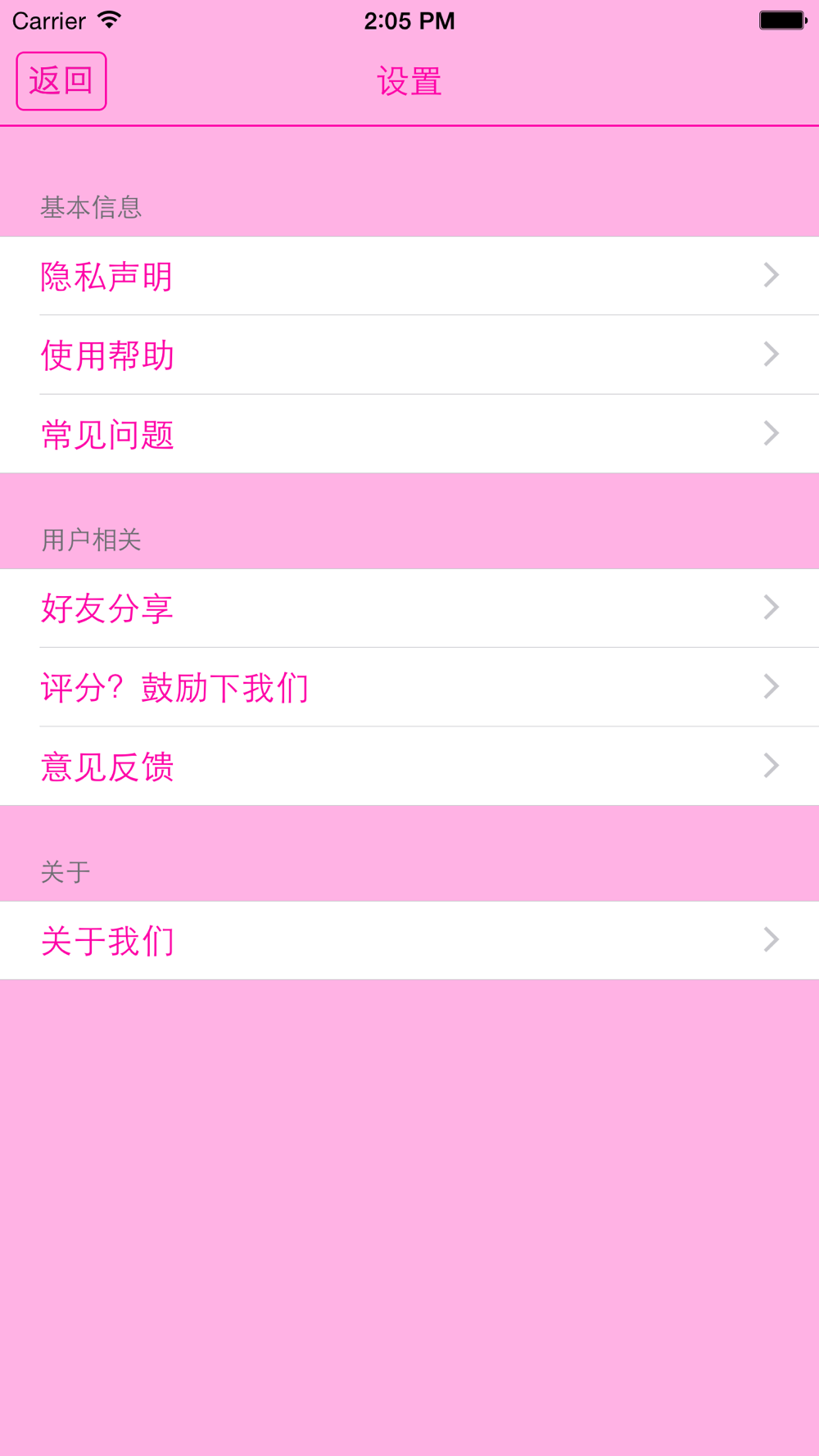Open 使用帮助 usage help
The height and width of the screenshot is (1456, 819).
(409, 355)
